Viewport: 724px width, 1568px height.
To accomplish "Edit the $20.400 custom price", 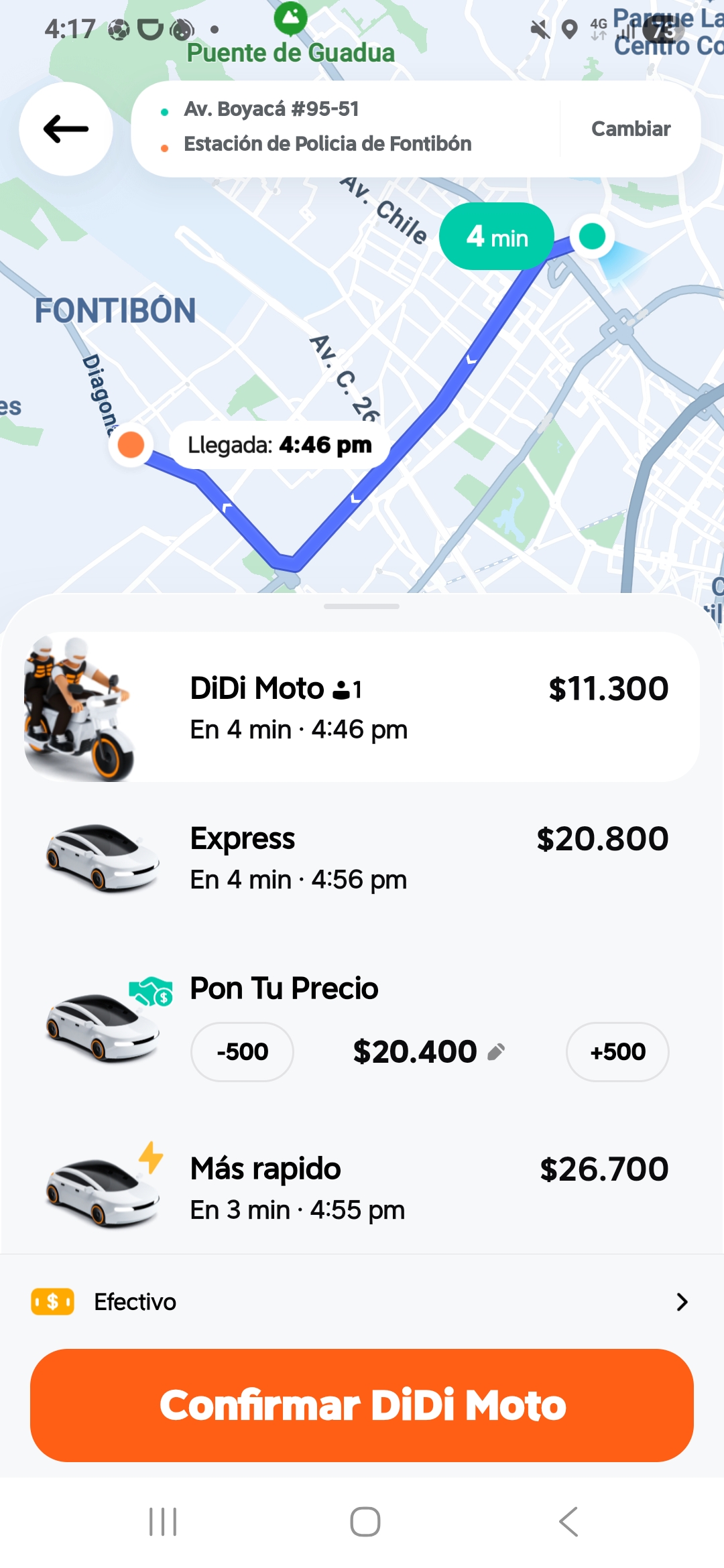I will [429, 1051].
